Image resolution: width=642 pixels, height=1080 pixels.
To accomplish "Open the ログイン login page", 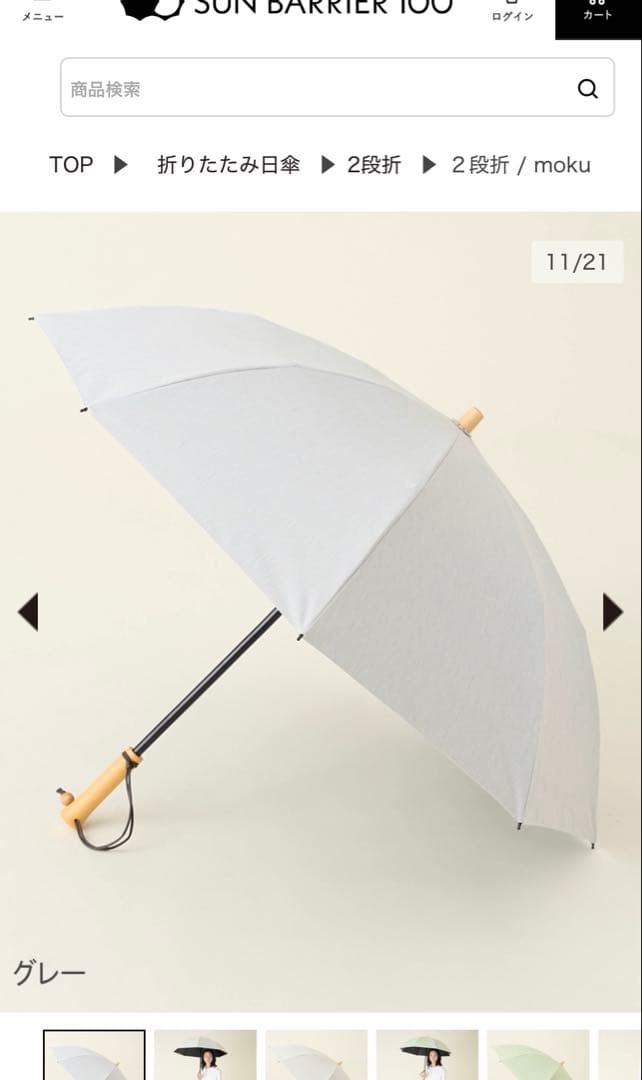I will coord(512,13).
